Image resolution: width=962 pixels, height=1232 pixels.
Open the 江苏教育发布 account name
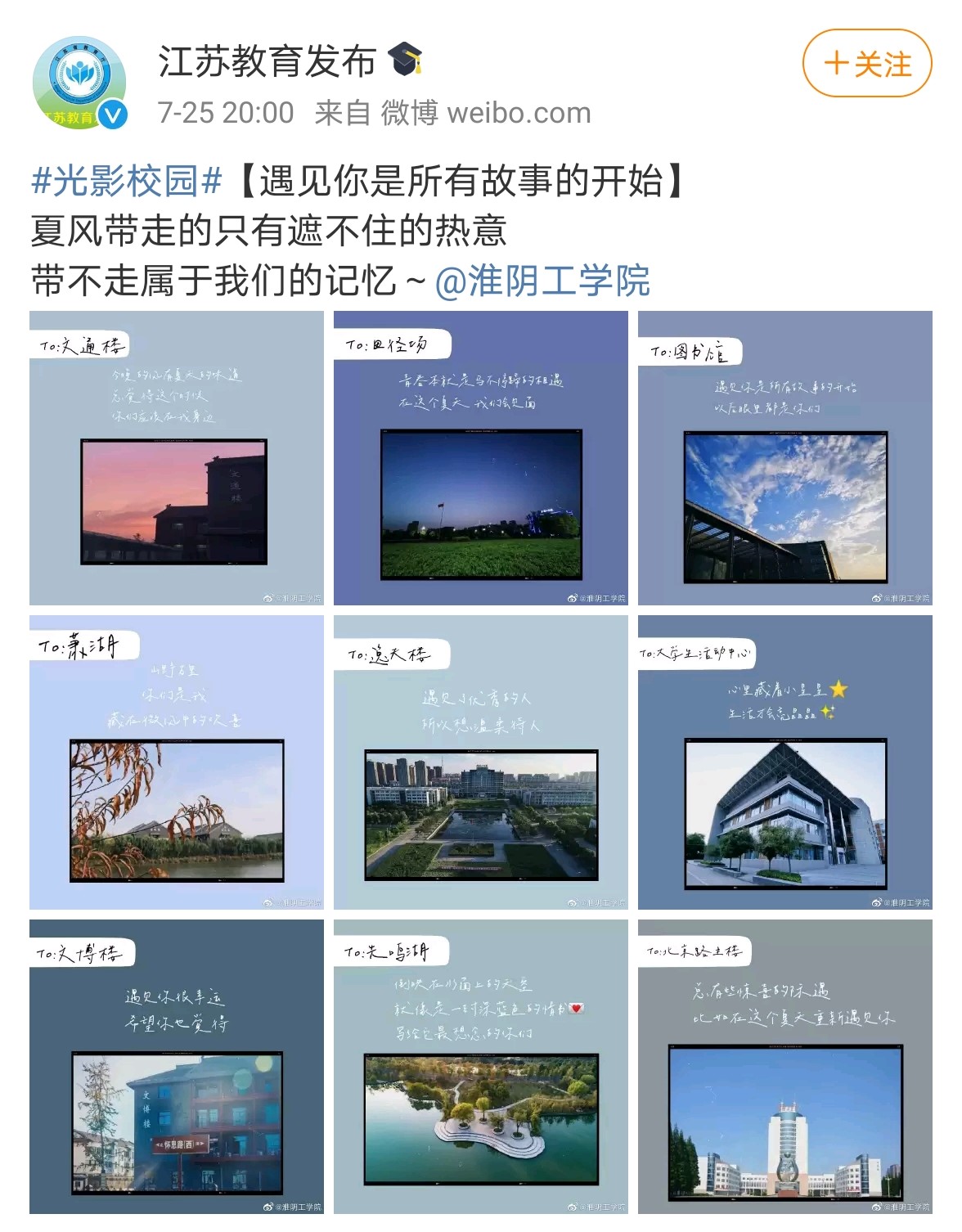tap(267, 61)
